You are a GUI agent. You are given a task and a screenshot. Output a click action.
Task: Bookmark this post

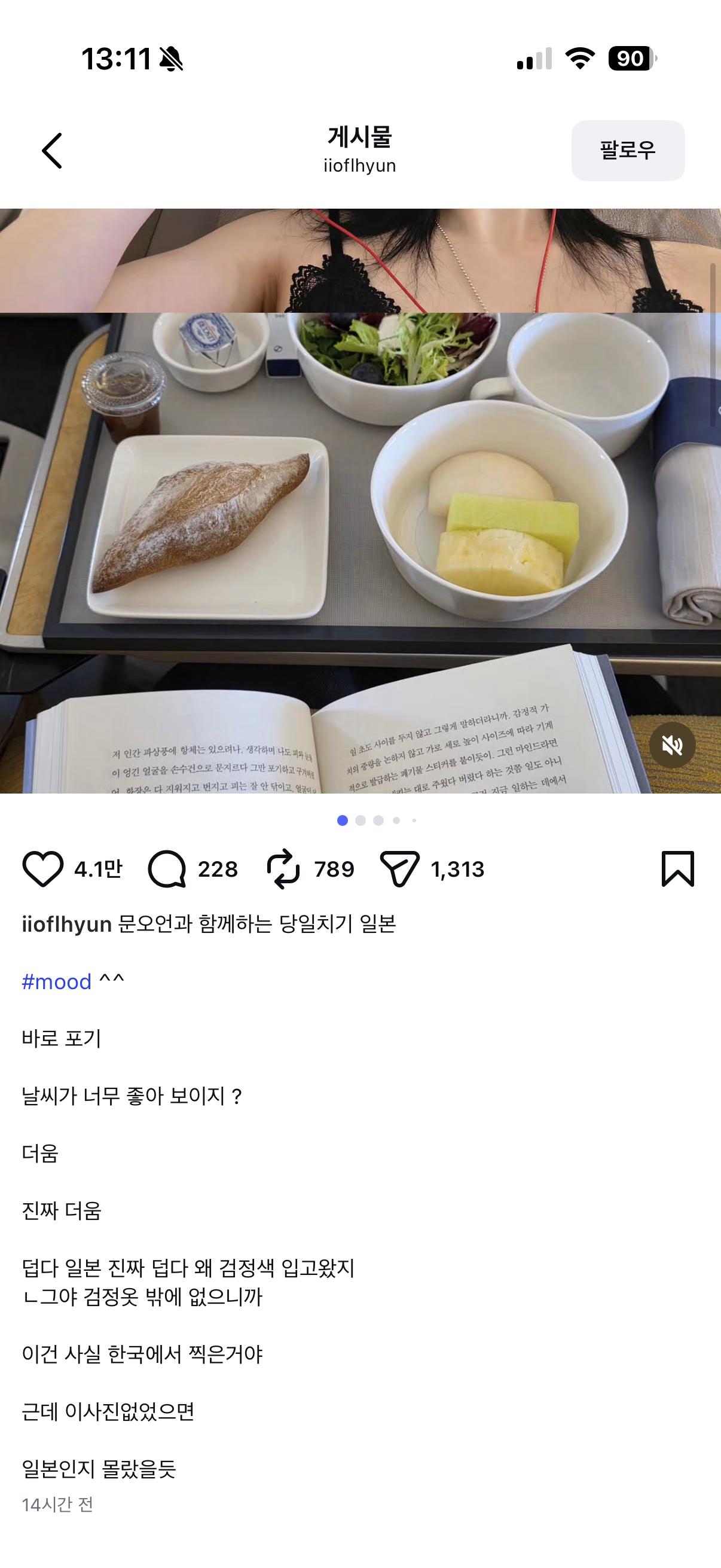(677, 868)
